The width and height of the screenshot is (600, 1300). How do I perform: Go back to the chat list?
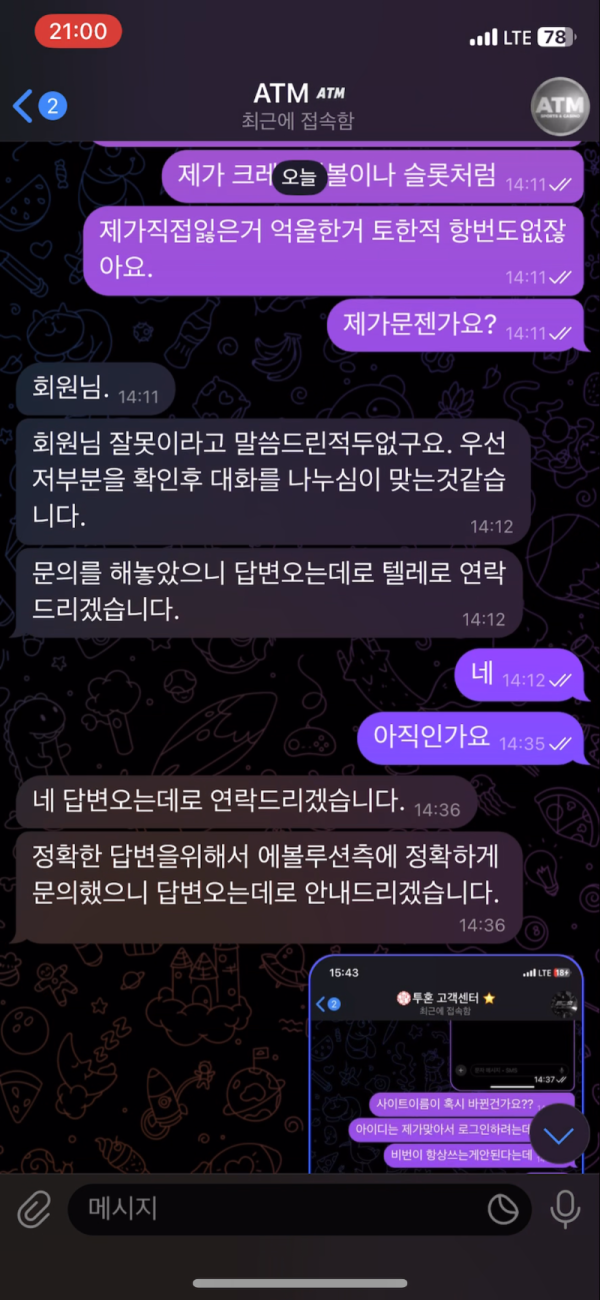(38, 105)
